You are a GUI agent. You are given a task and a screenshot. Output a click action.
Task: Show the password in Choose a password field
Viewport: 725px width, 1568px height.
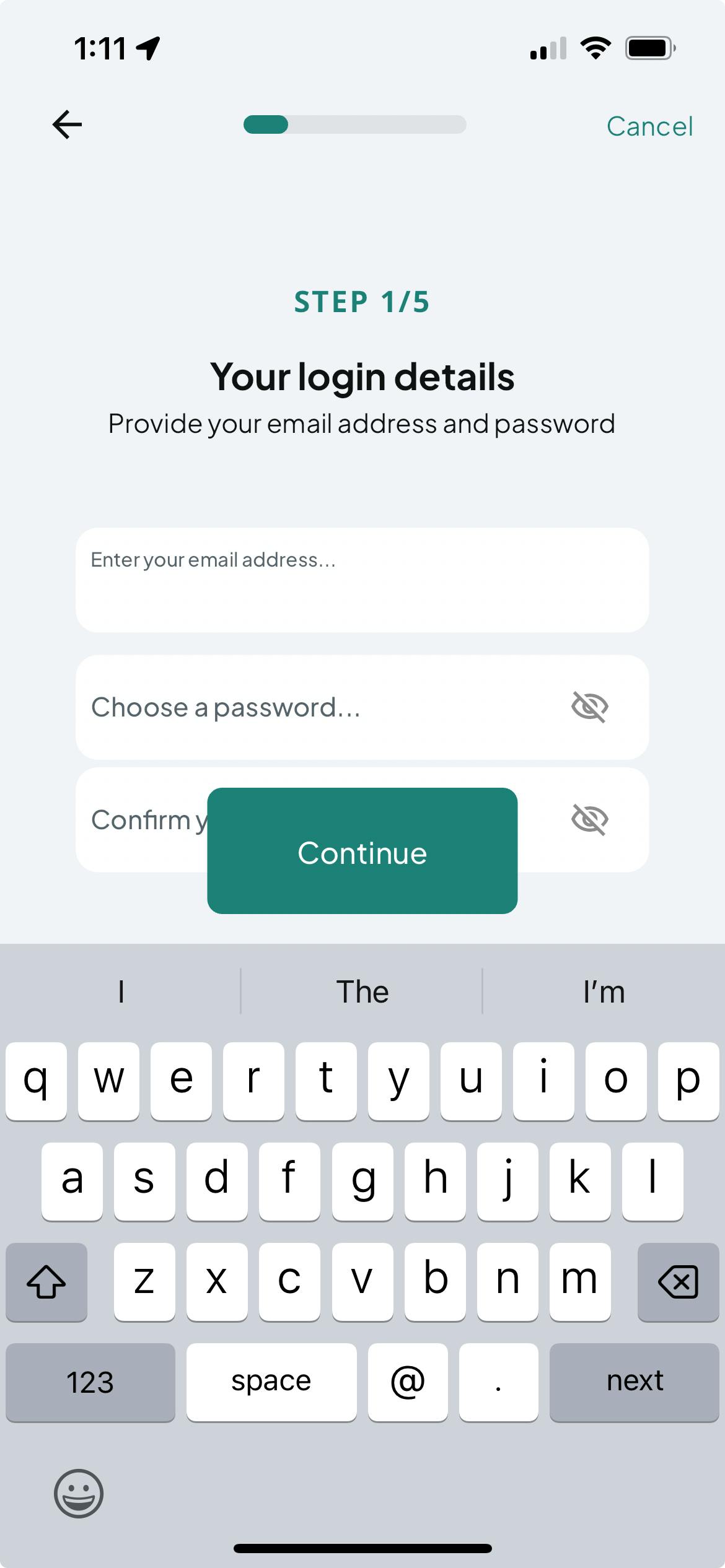[589, 707]
